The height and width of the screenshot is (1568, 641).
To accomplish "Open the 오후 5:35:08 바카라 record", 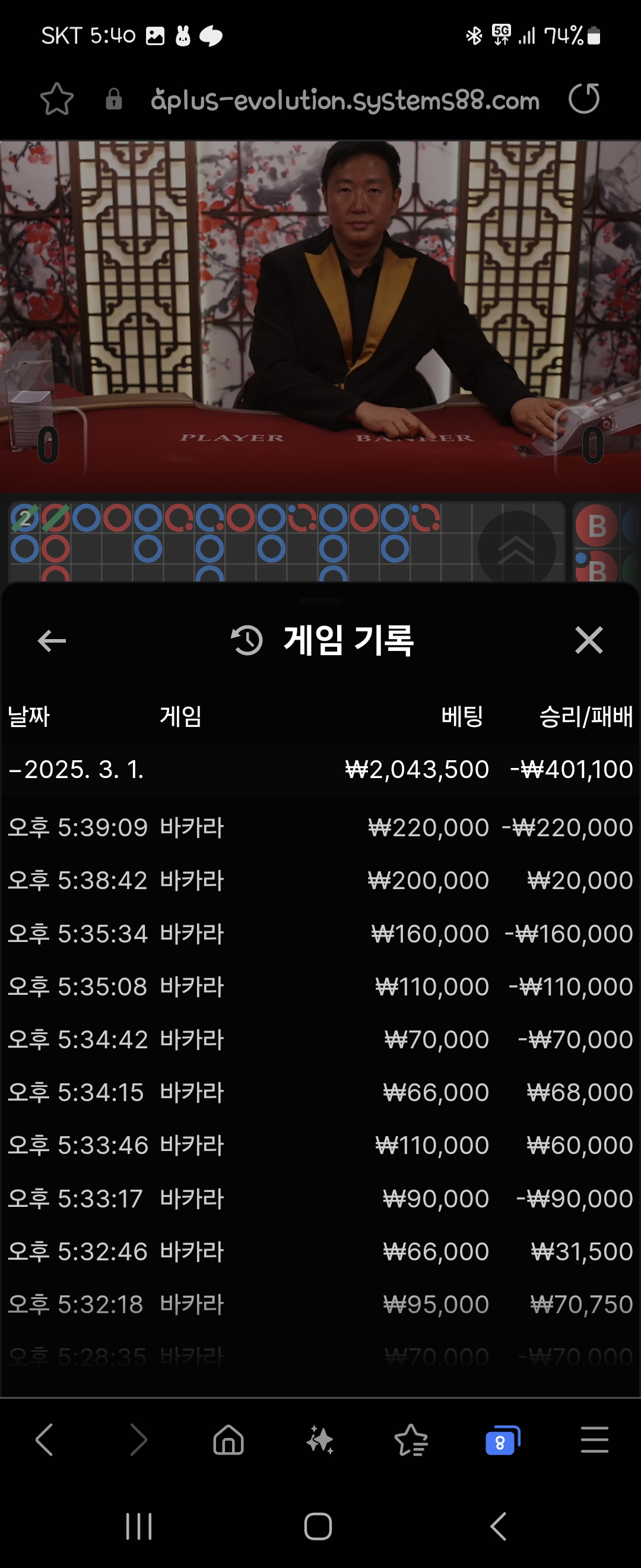I will 320,987.
